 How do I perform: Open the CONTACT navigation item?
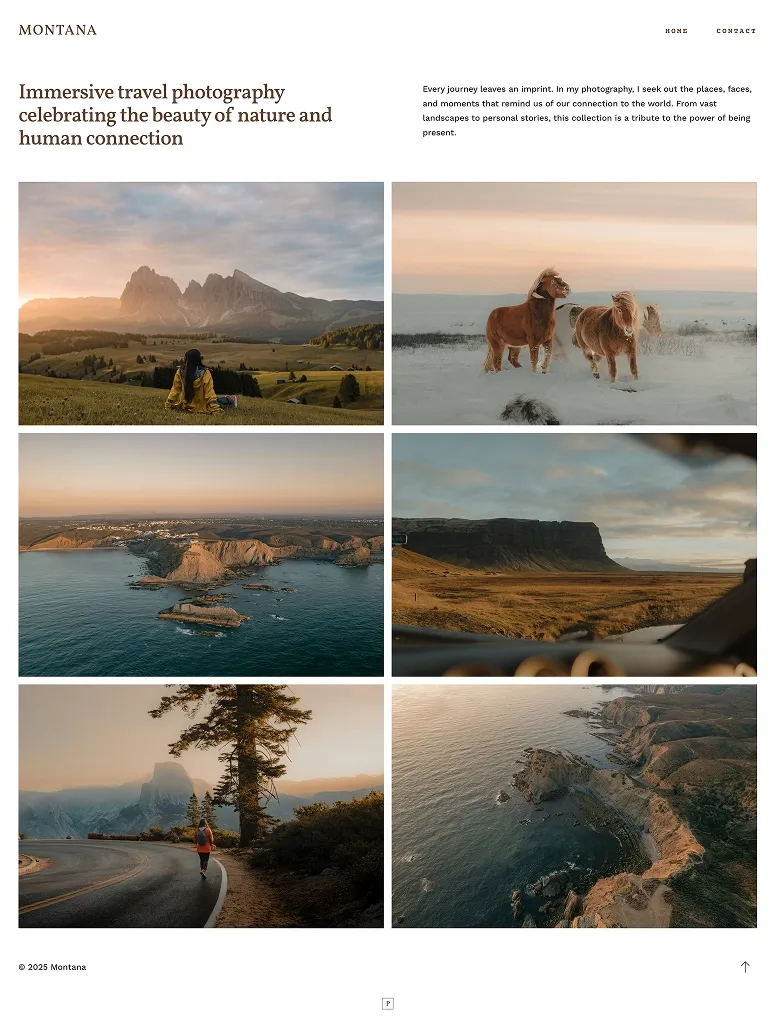[738, 31]
